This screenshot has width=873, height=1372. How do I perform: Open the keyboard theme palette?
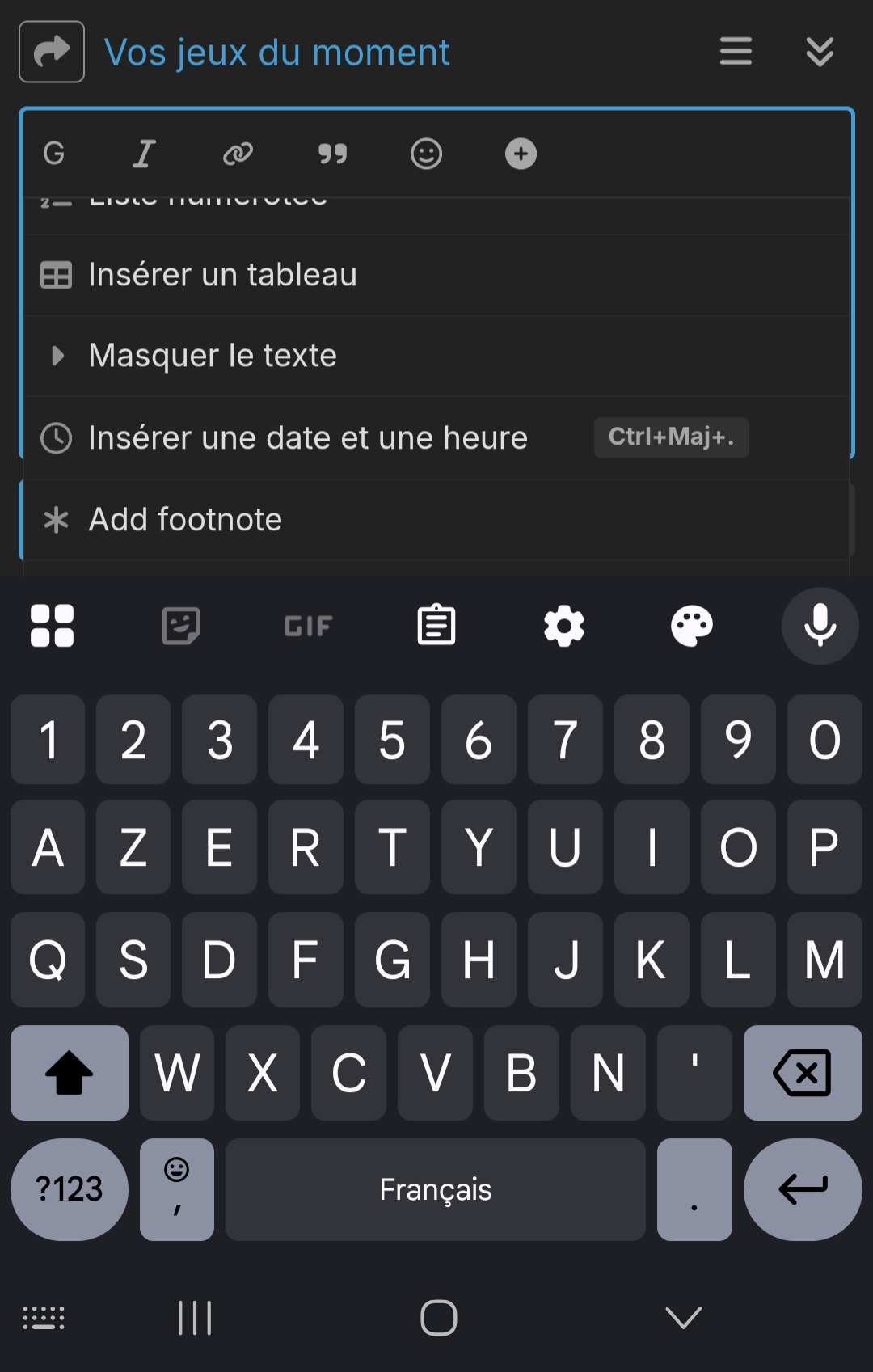(x=692, y=626)
